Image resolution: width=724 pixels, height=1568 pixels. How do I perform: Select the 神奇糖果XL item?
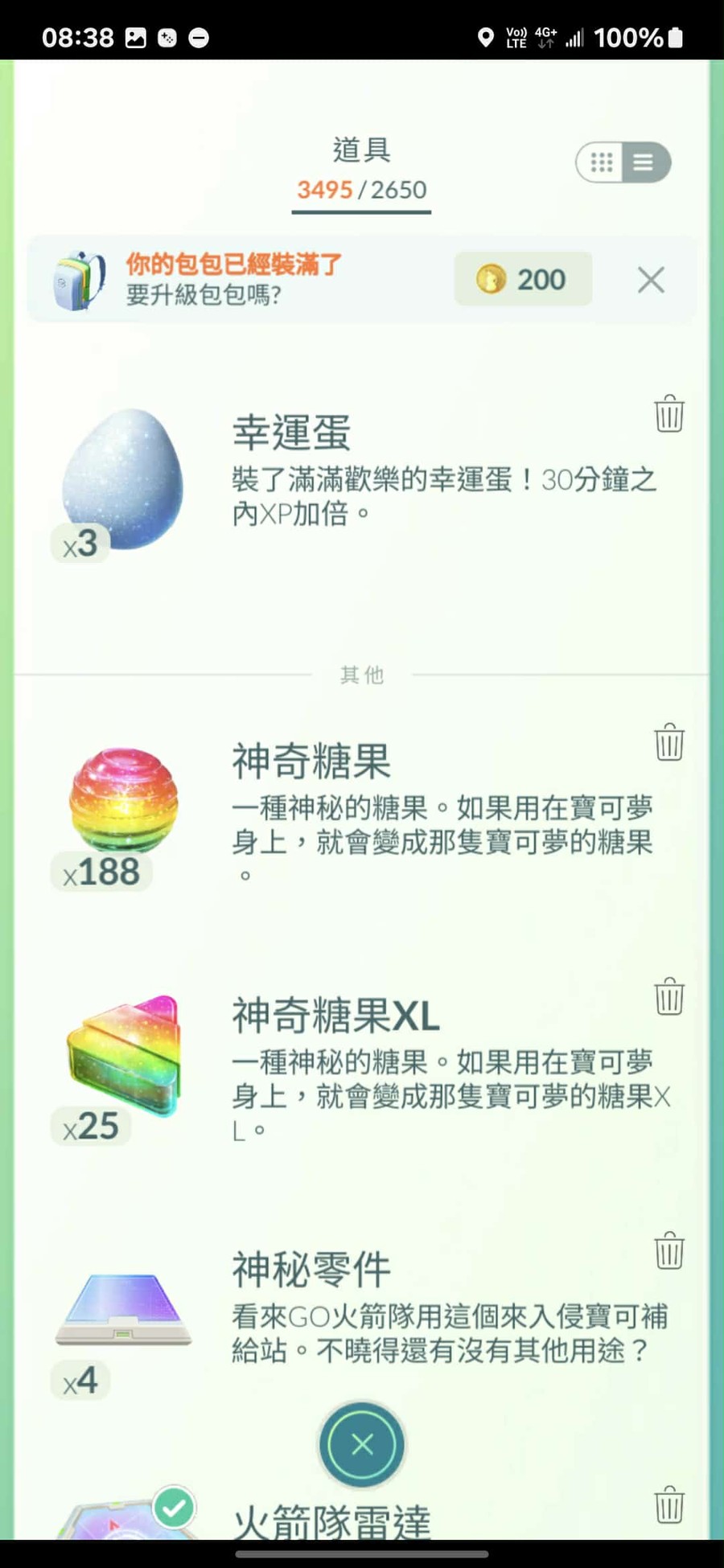tap(123, 1056)
